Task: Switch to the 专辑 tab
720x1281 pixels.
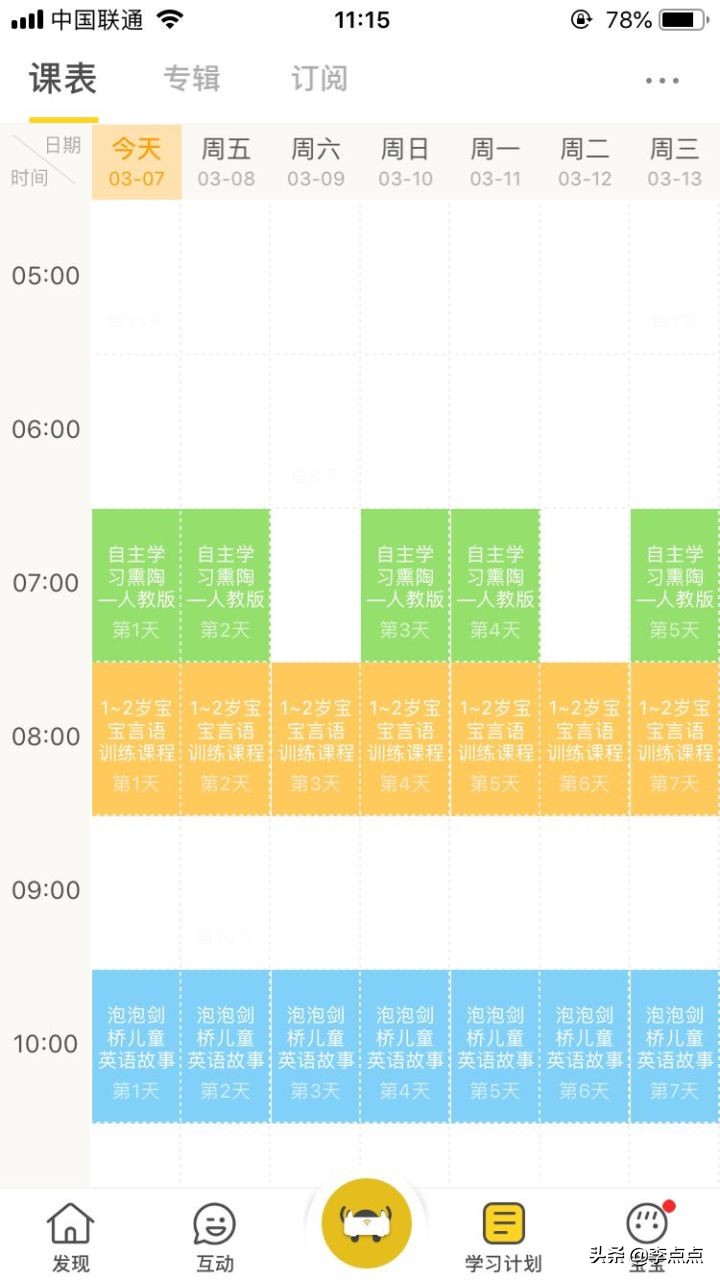Action: coord(192,79)
